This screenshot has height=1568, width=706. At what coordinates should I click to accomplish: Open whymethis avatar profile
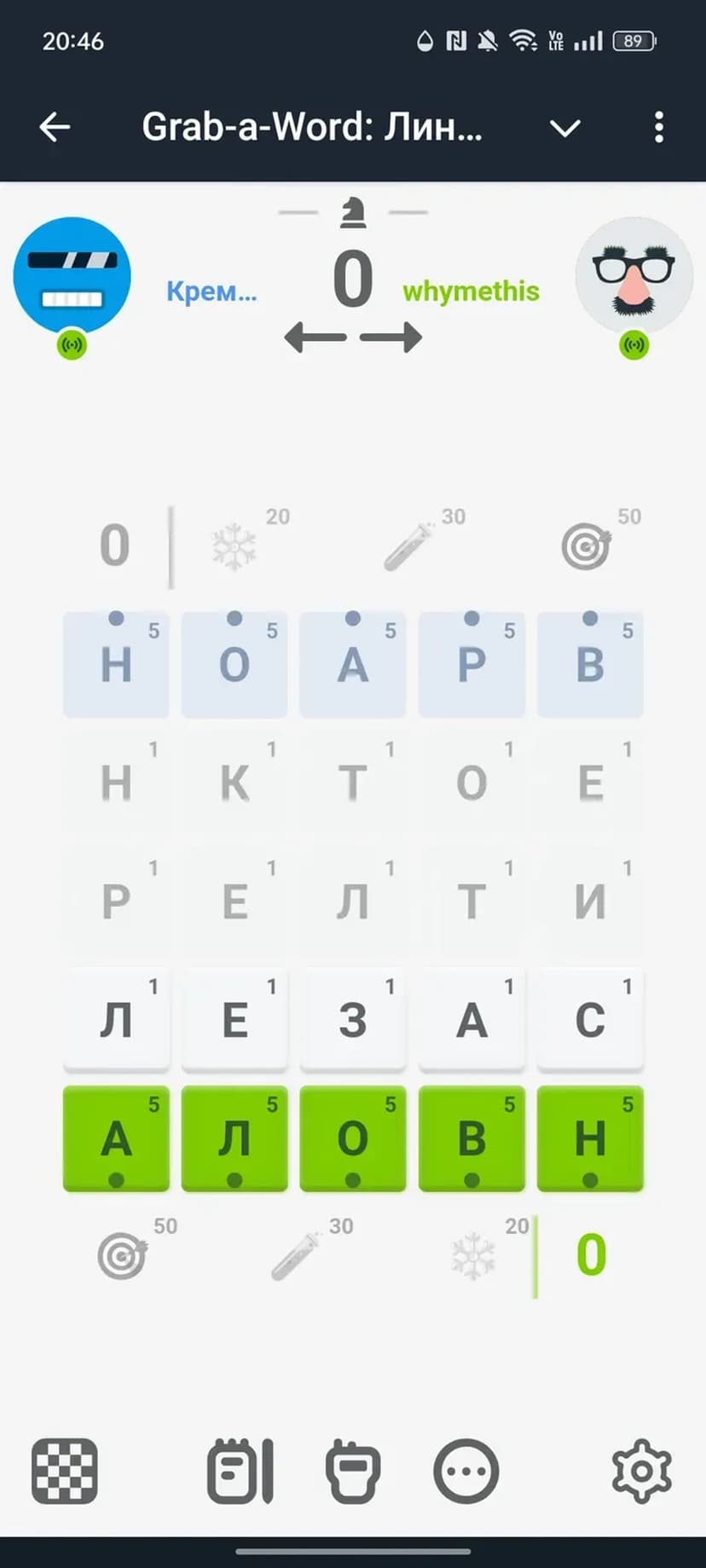coord(634,277)
